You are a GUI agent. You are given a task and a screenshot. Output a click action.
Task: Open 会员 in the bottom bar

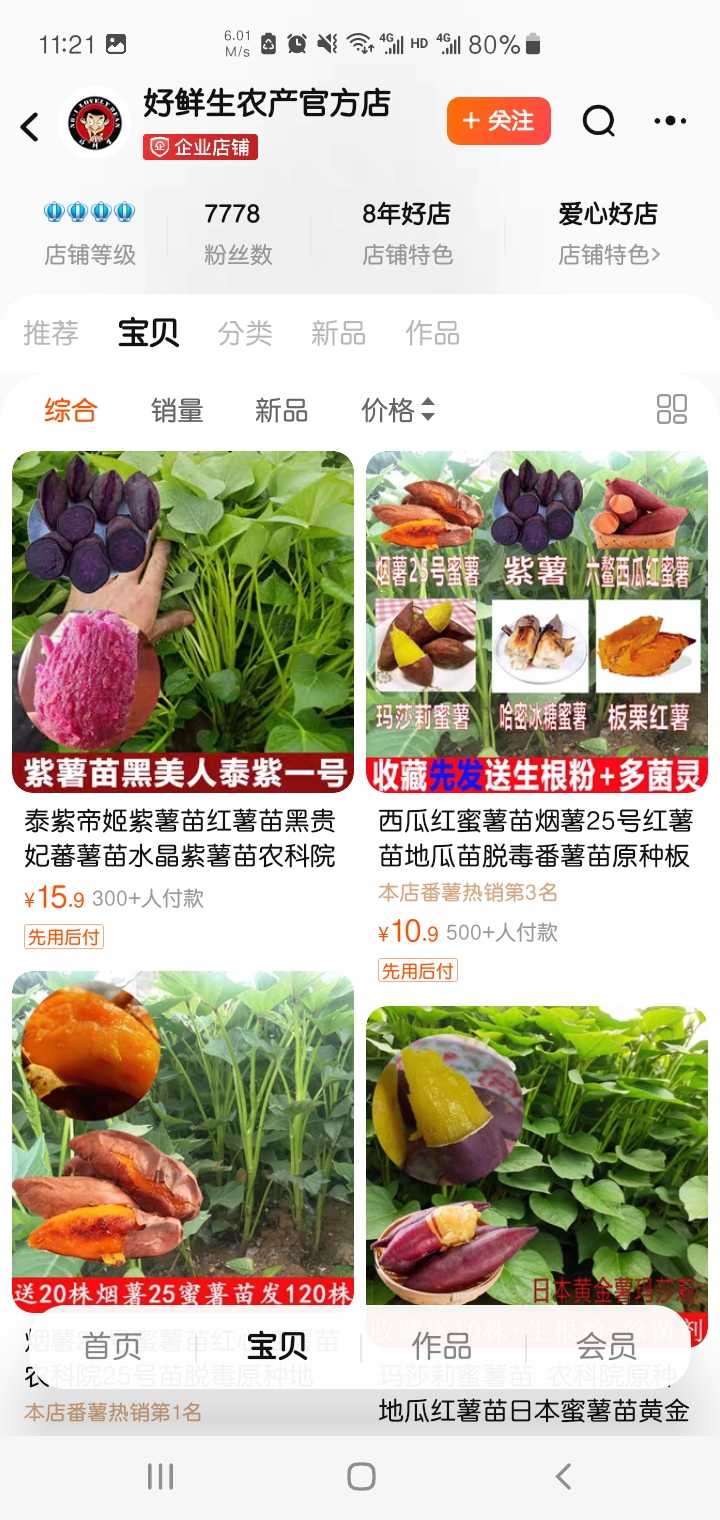[x=606, y=1346]
